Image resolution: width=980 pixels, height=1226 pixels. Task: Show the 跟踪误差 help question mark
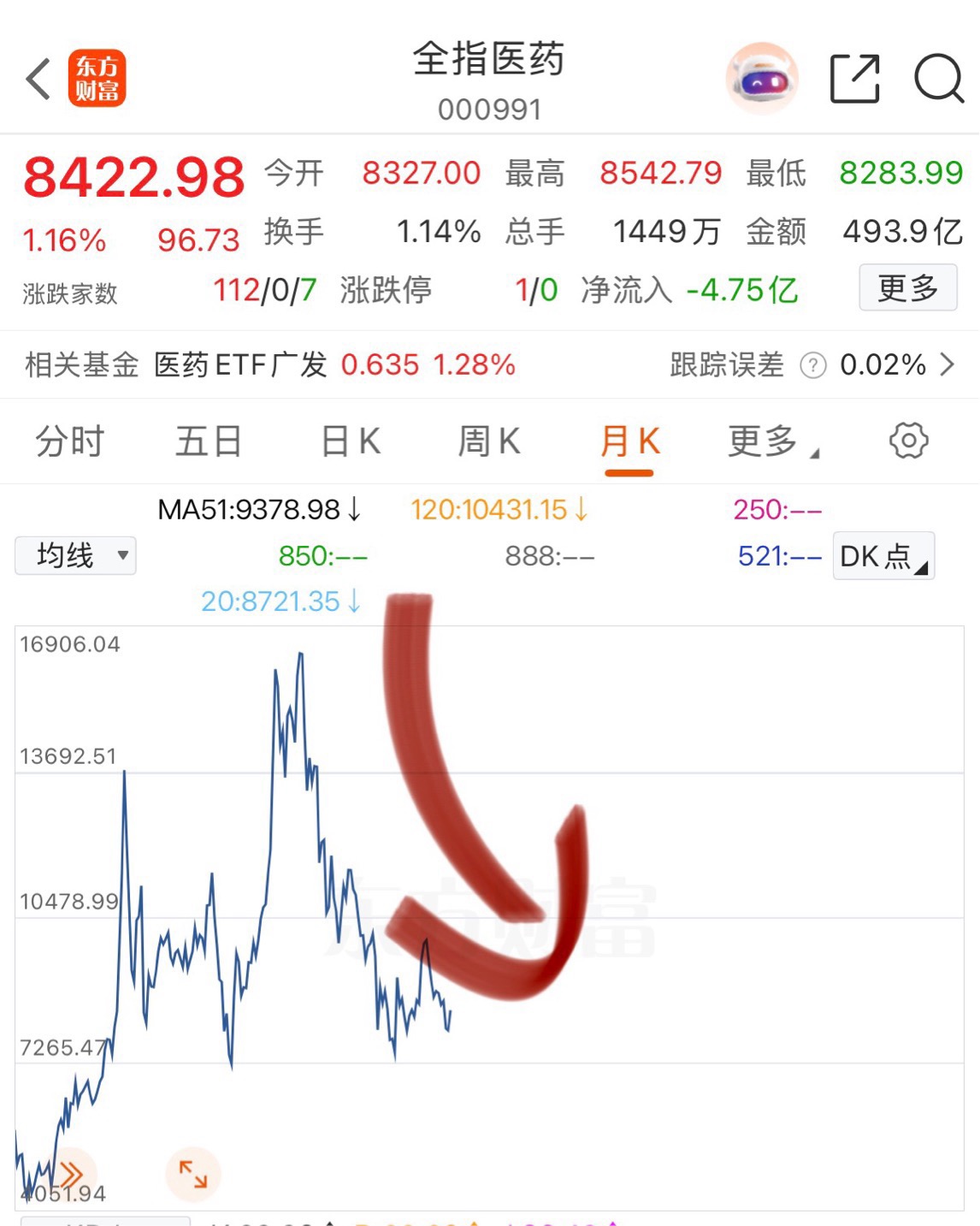click(x=812, y=366)
